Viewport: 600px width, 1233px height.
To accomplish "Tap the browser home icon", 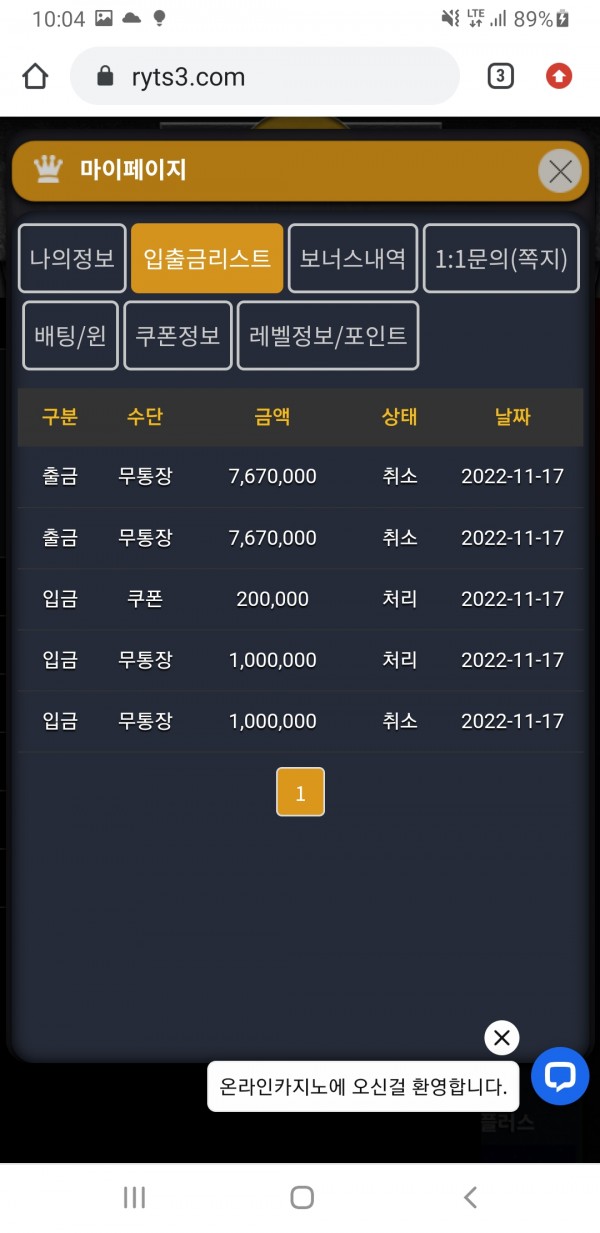I will coord(35,76).
